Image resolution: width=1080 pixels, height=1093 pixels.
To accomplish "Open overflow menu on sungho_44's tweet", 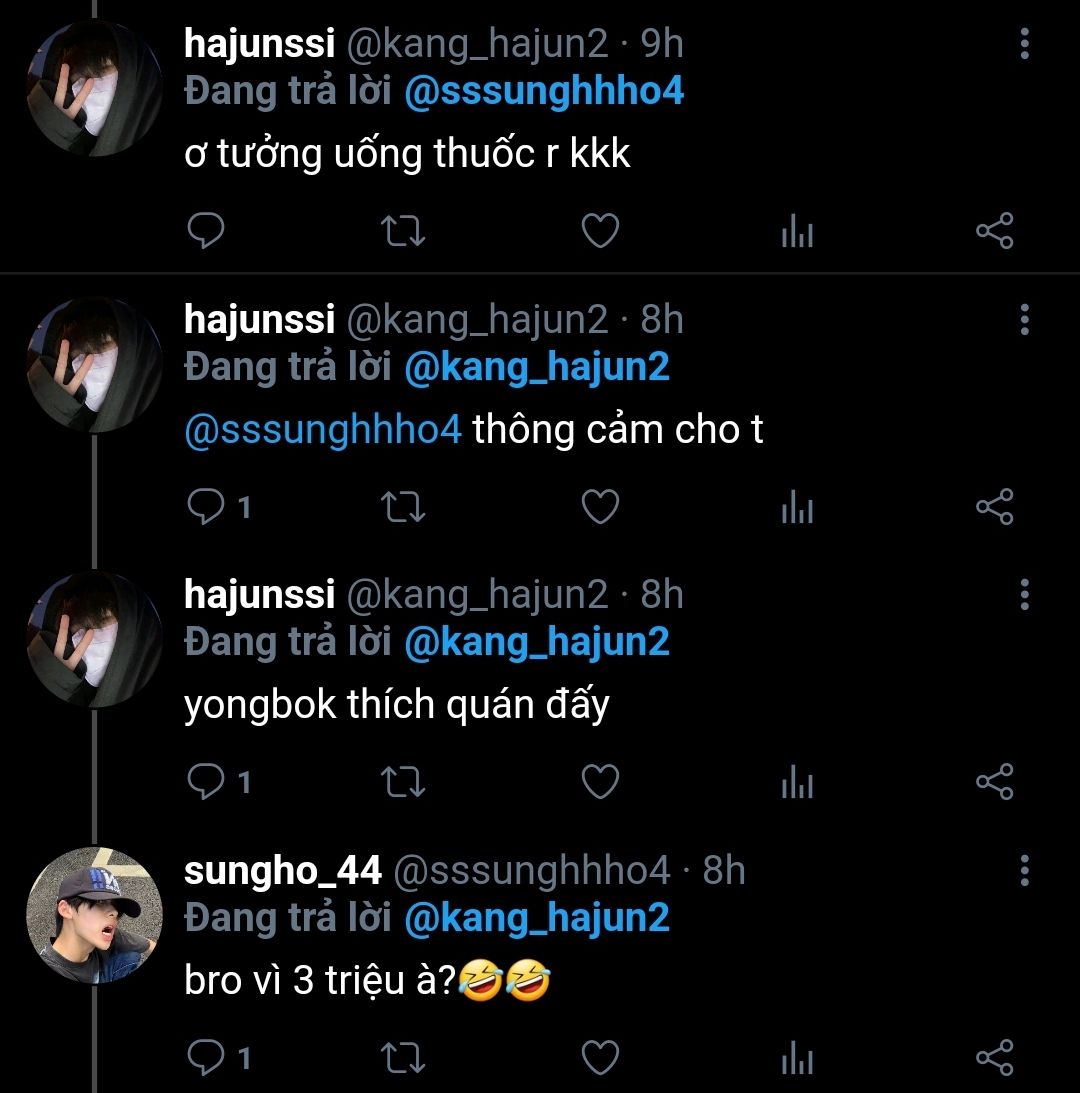I will pos(1024,870).
